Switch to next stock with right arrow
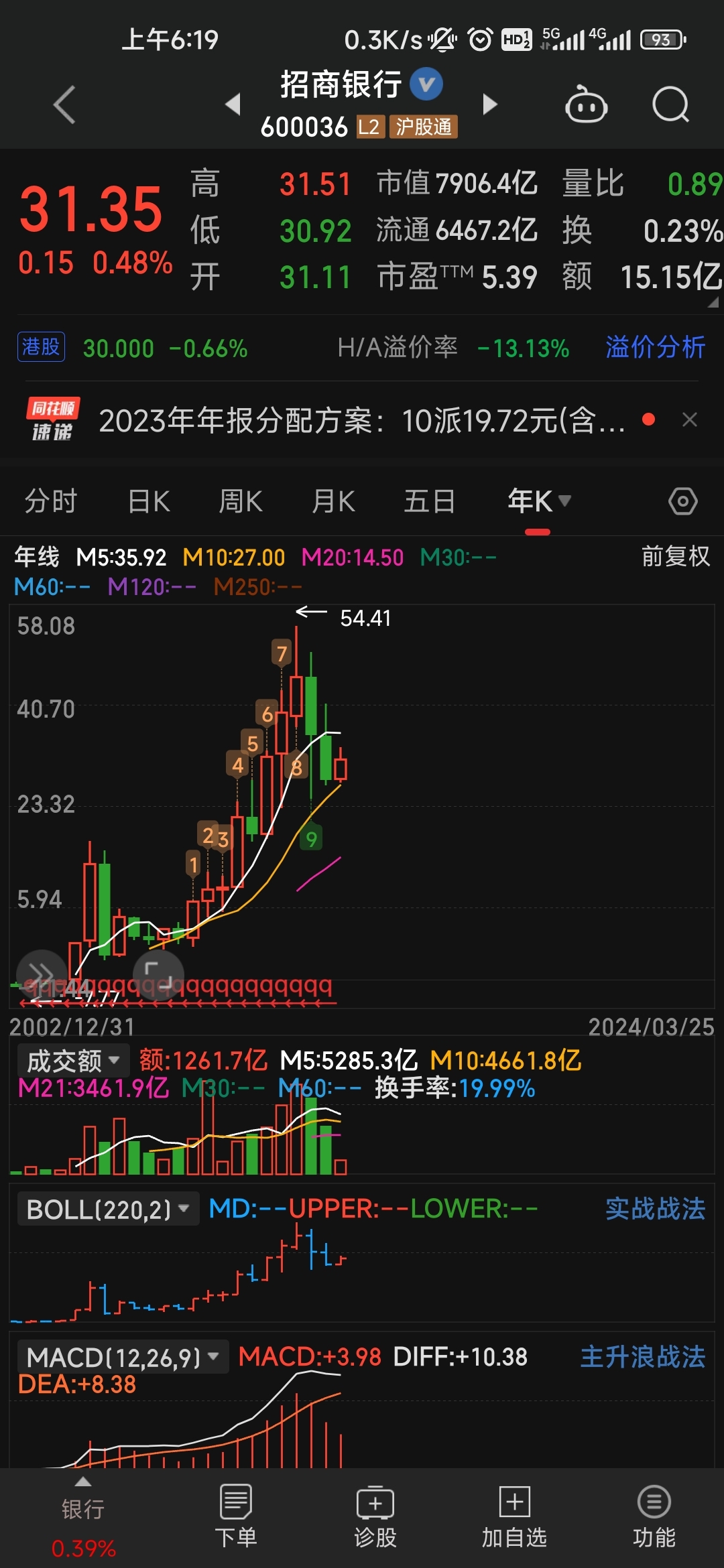 pyautogui.click(x=491, y=105)
